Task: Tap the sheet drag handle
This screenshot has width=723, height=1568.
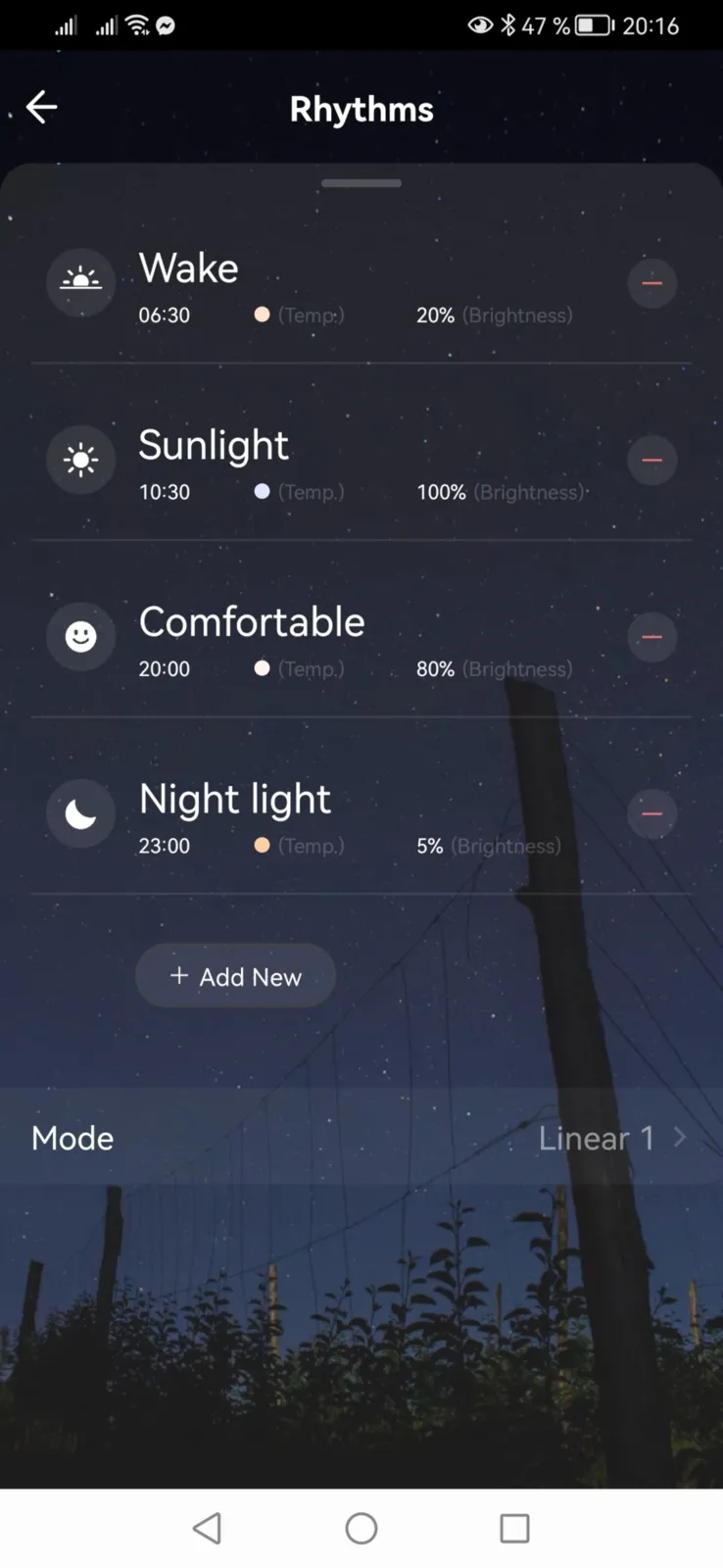Action: click(x=361, y=183)
